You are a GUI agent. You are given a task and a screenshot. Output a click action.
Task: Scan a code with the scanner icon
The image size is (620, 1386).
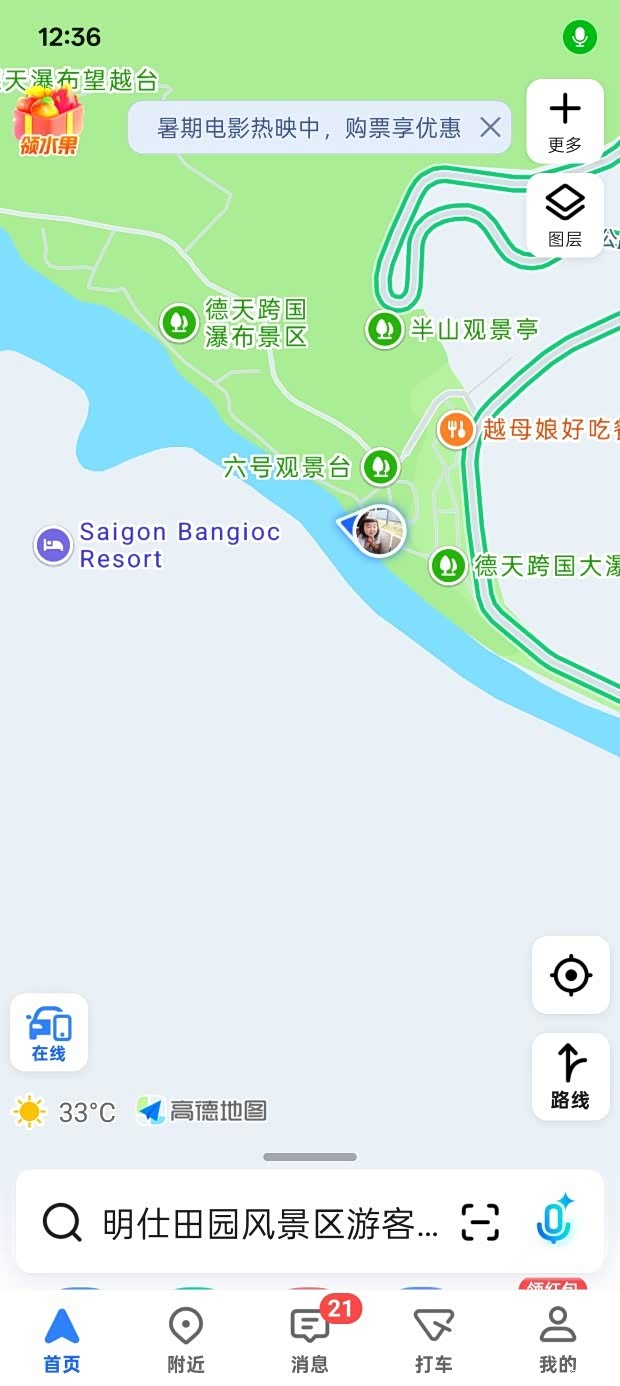480,1222
